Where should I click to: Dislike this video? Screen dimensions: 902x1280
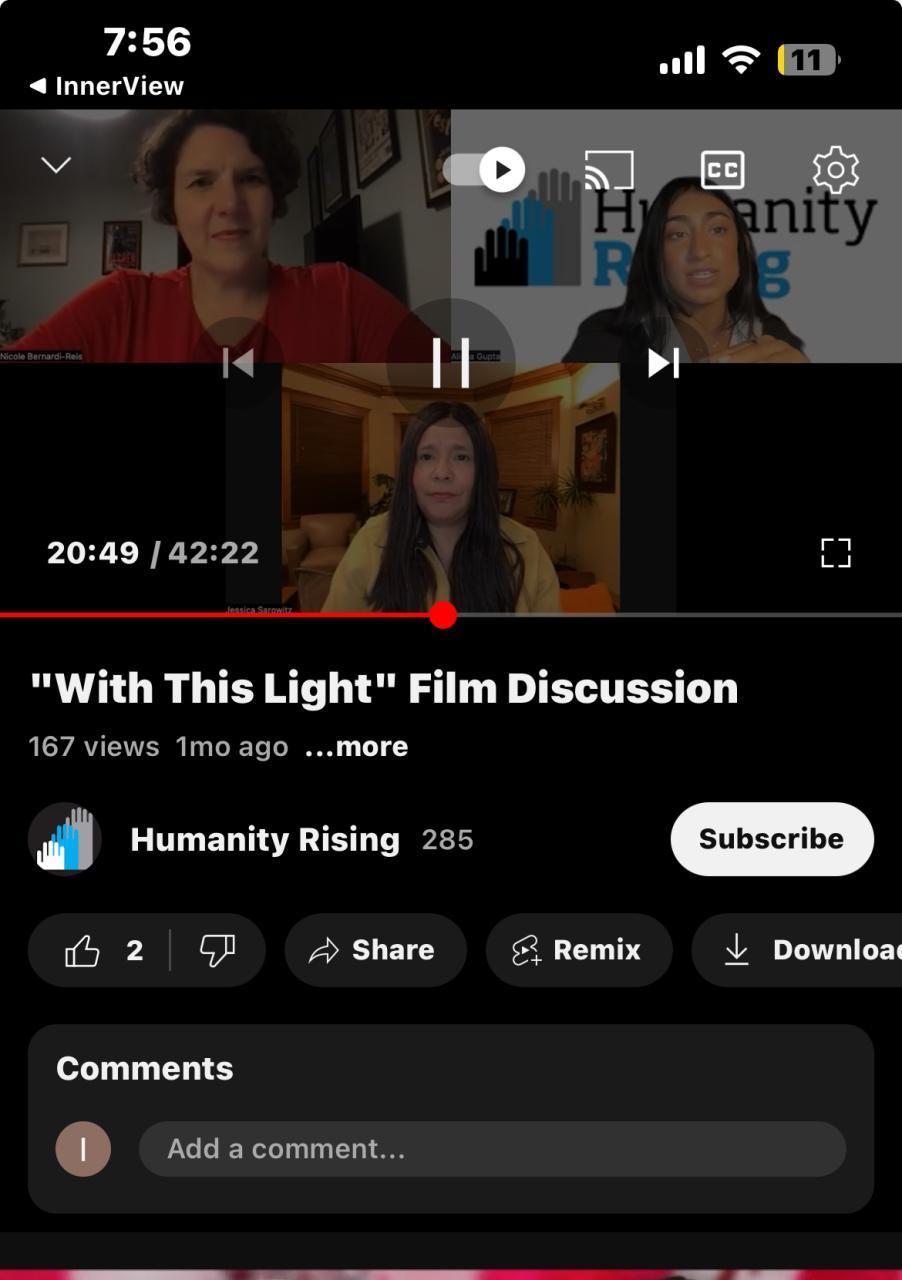coord(217,950)
